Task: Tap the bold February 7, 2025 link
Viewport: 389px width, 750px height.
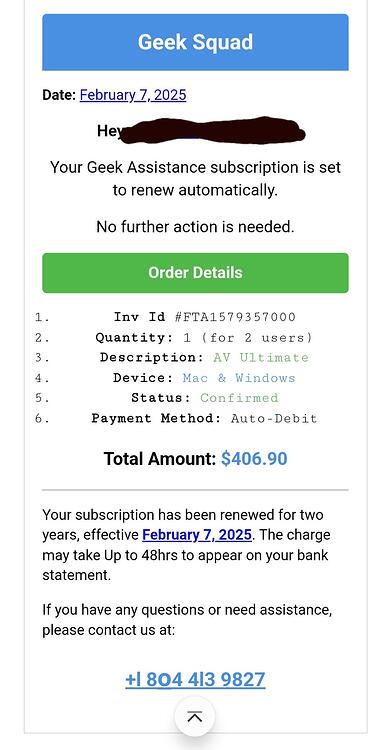Action: click(197, 535)
